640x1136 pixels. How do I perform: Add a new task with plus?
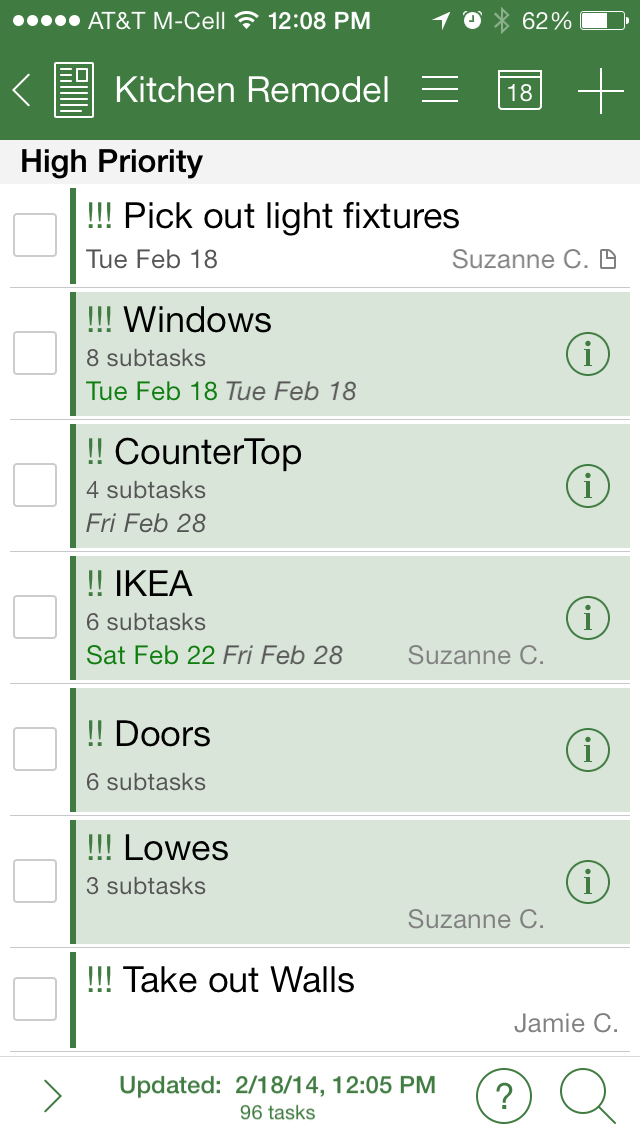tap(600, 91)
